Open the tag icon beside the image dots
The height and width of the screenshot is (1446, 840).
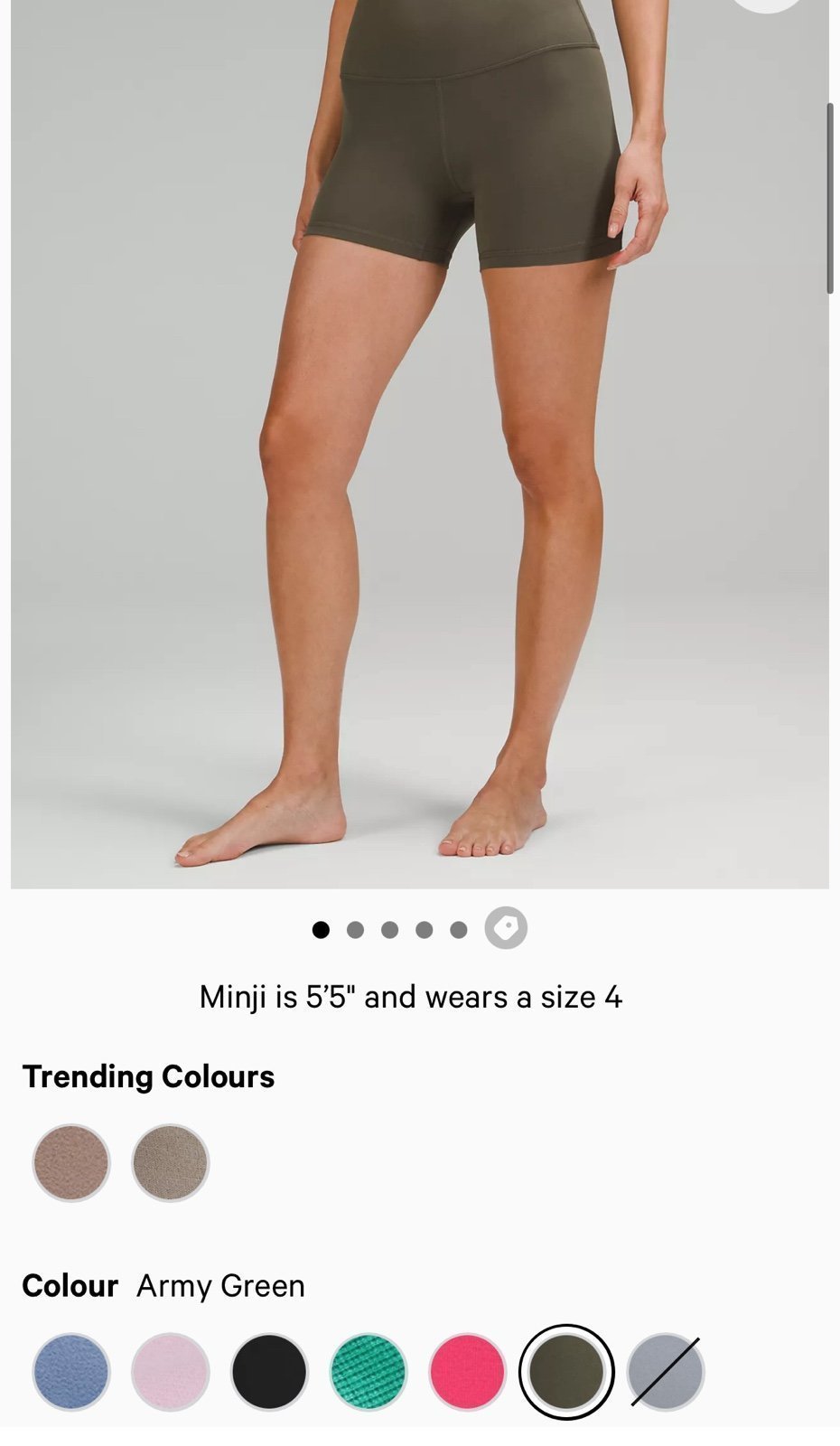tap(506, 928)
